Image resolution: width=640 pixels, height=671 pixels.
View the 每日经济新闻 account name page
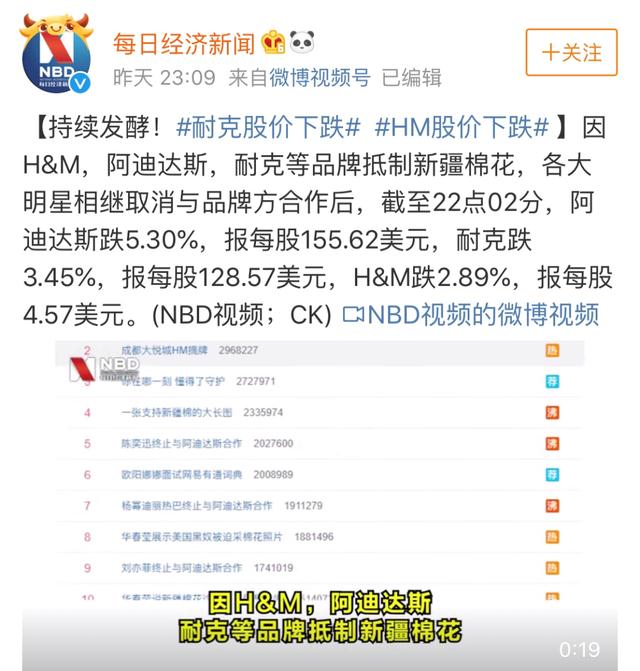(x=183, y=42)
